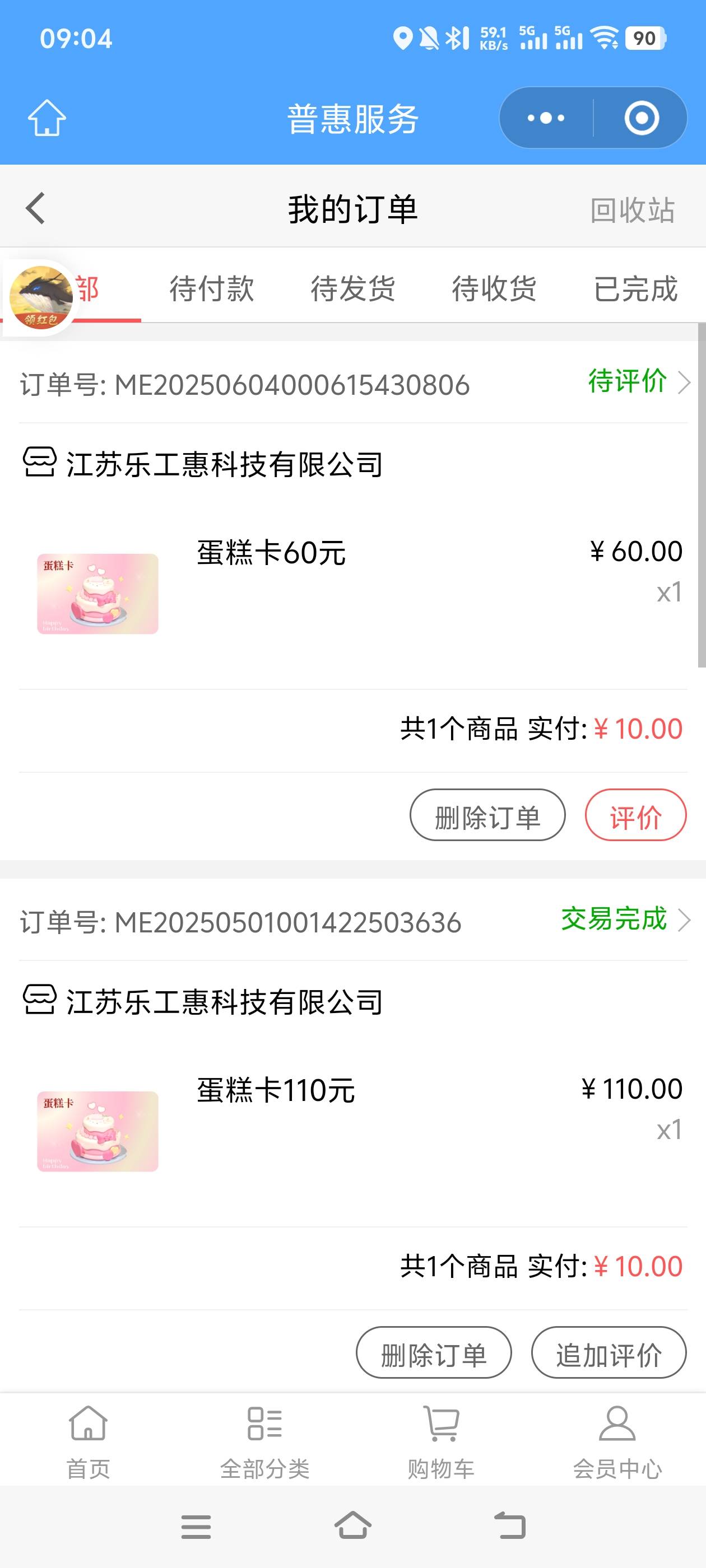Tap the floating 领红包 red packet icon
The width and height of the screenshot is (706, 1568).
41,297
